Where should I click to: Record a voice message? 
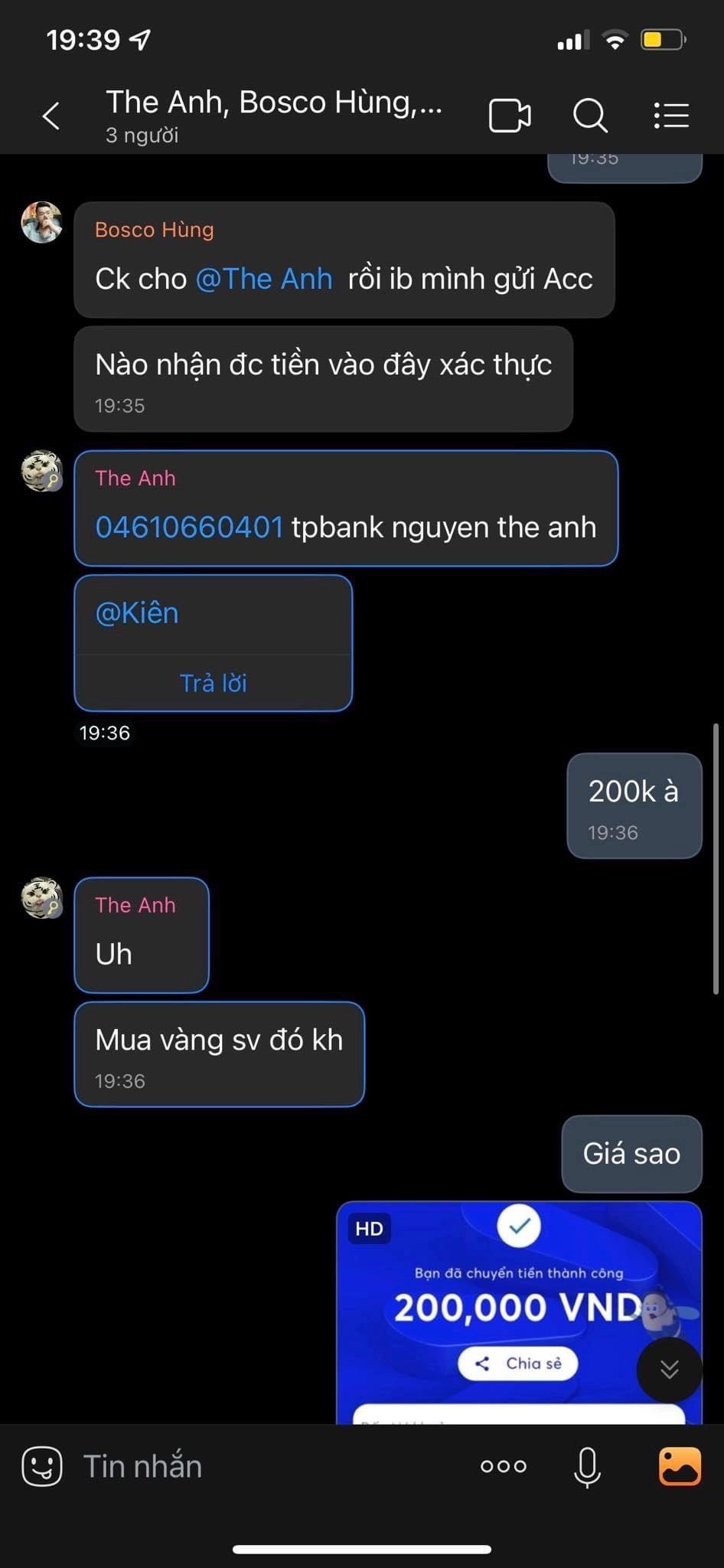pos(587,1466)
